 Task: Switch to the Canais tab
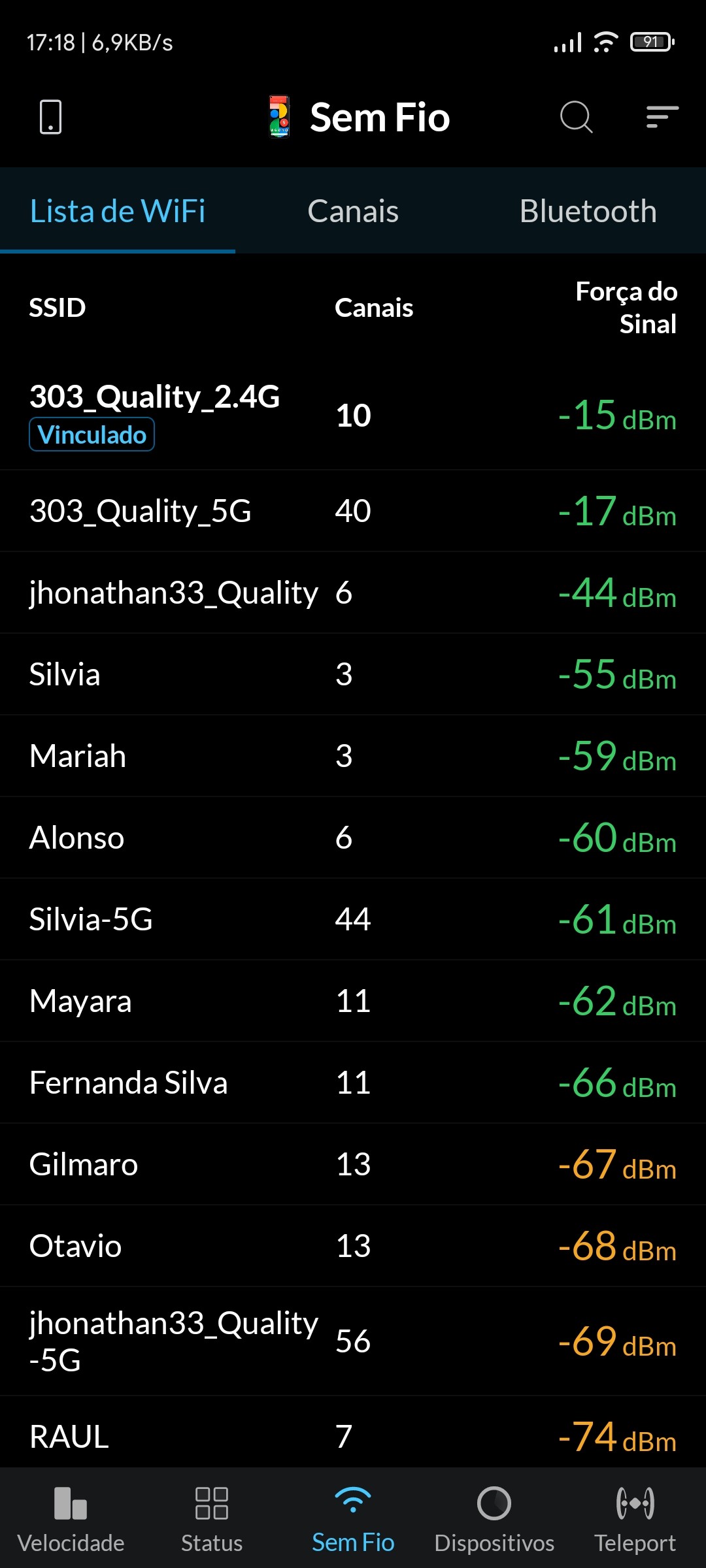(353, 211)
